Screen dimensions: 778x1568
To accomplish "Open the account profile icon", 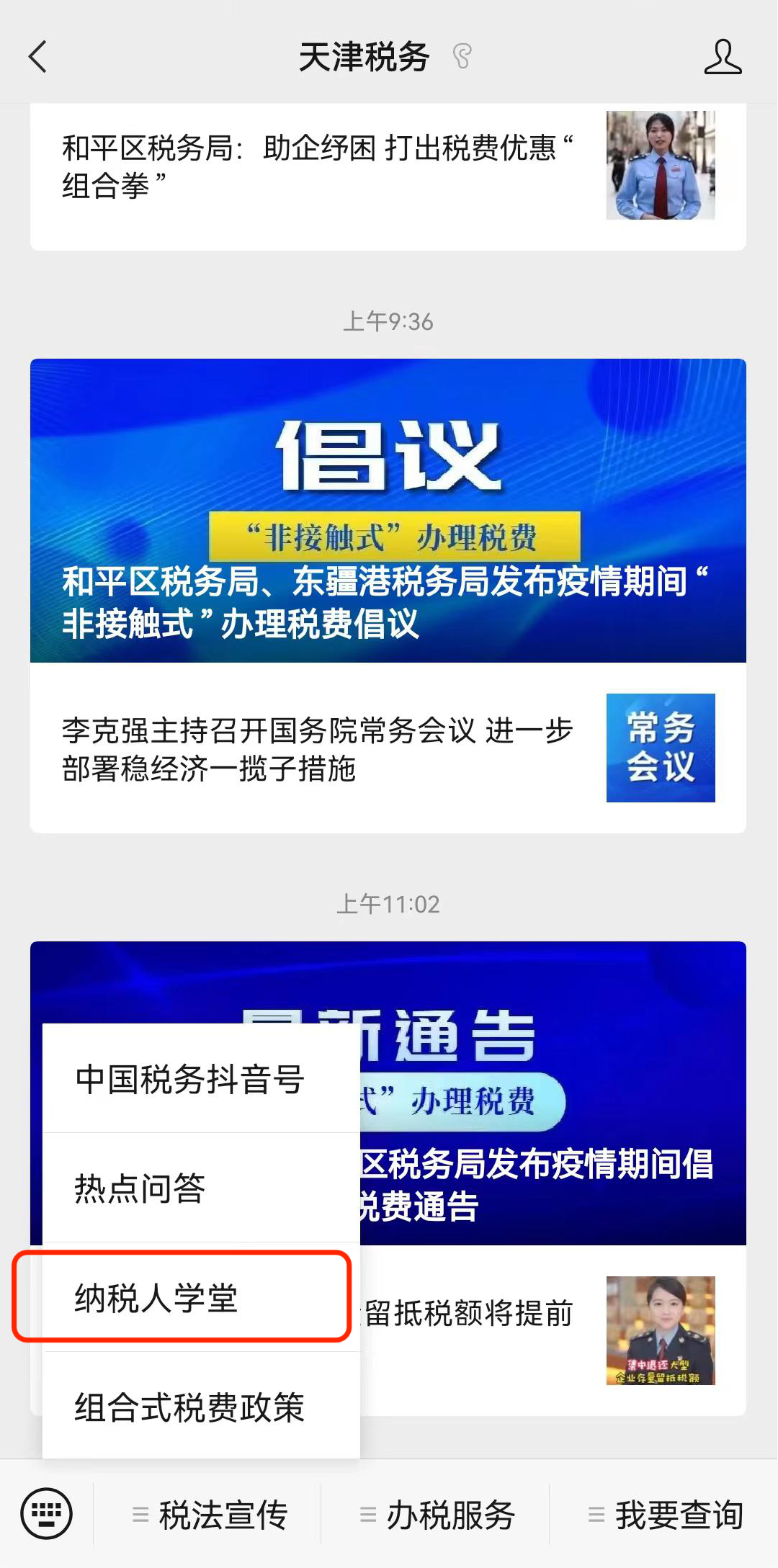I will tap(723, 57).
